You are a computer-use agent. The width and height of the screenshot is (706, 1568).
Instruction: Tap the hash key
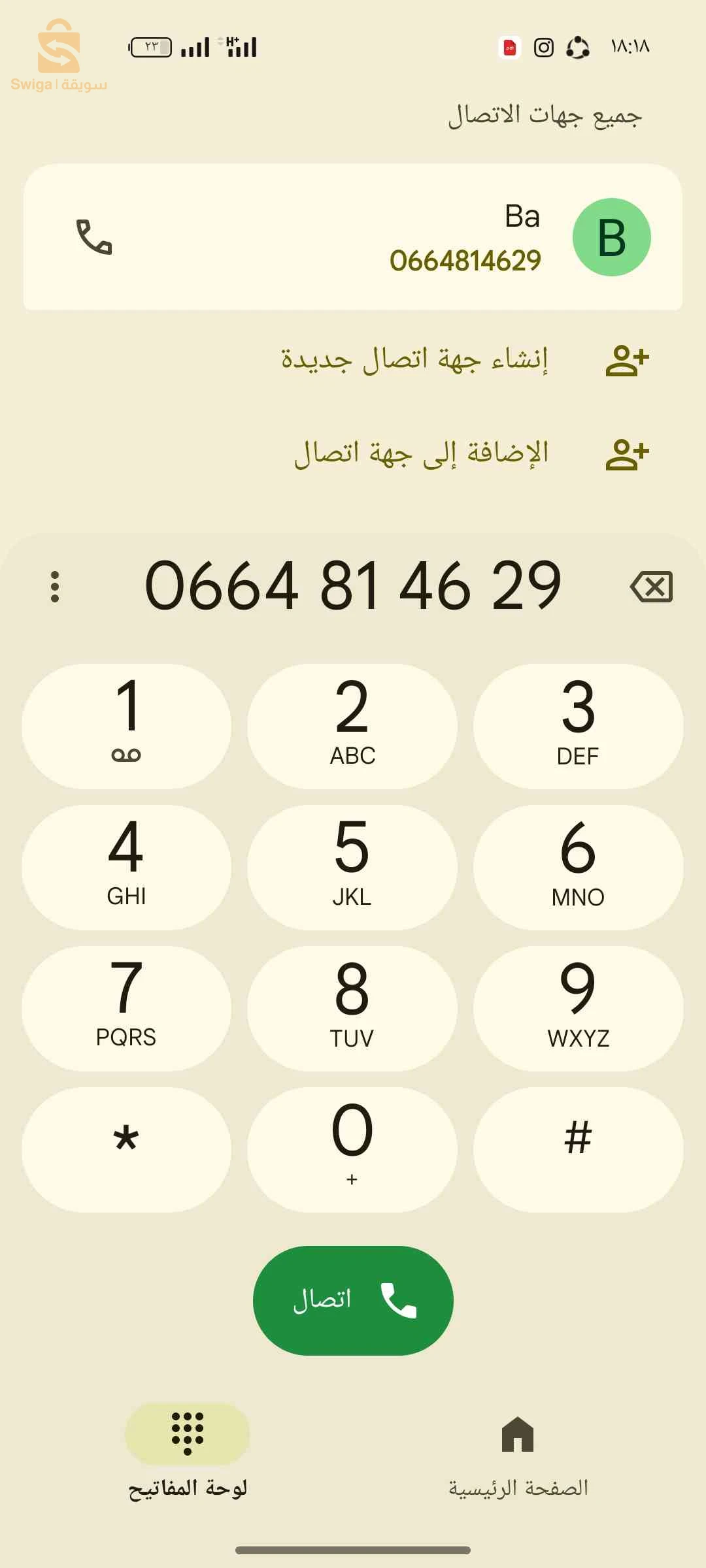point(578,1149)
